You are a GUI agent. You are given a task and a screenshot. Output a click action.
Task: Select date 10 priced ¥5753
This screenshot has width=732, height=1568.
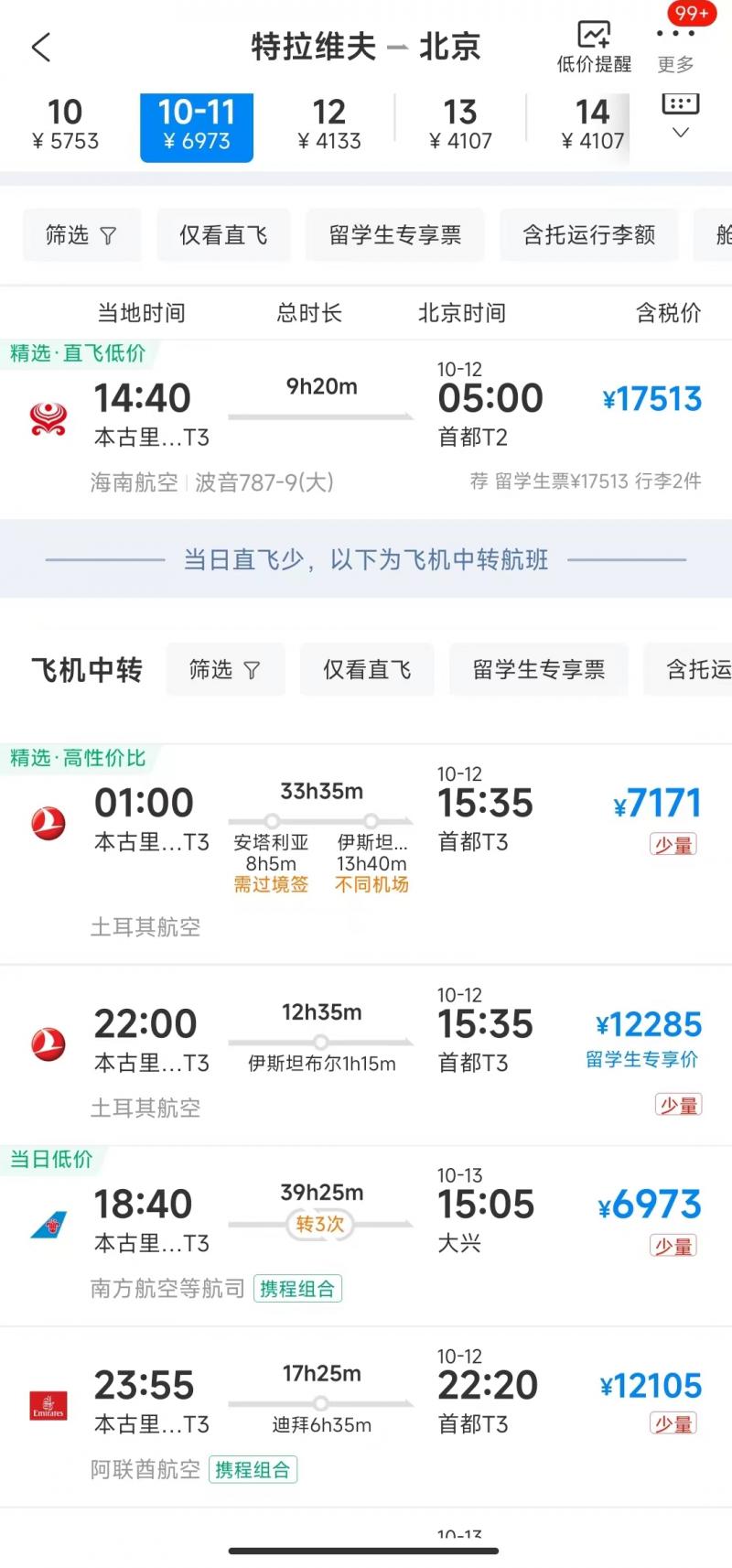[x=65, y=125]
